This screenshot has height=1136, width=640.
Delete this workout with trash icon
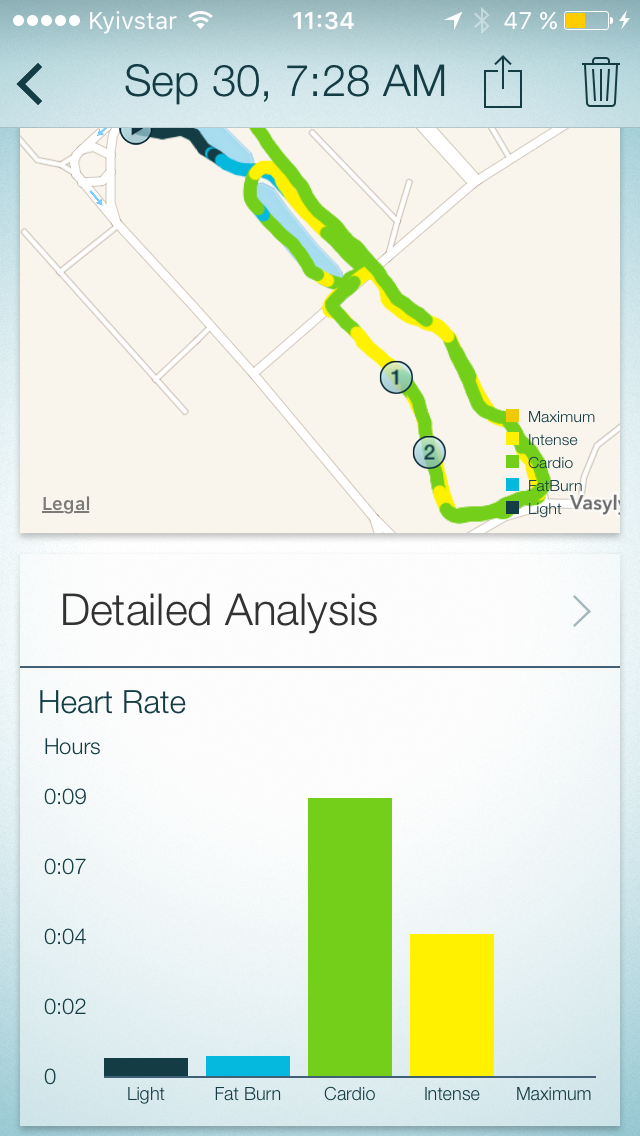coord(601,82)
